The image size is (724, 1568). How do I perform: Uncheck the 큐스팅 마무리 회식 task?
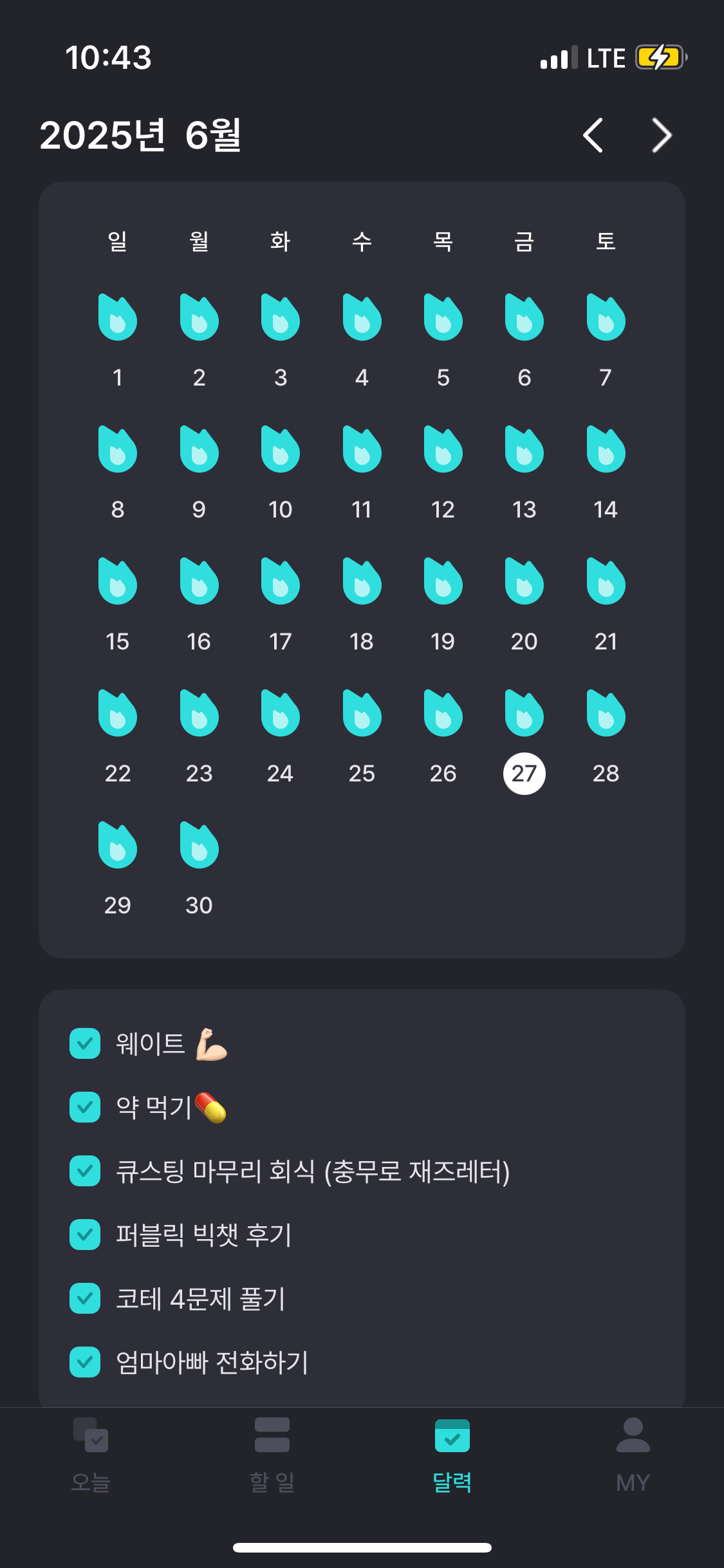(x=85, y=1171)
